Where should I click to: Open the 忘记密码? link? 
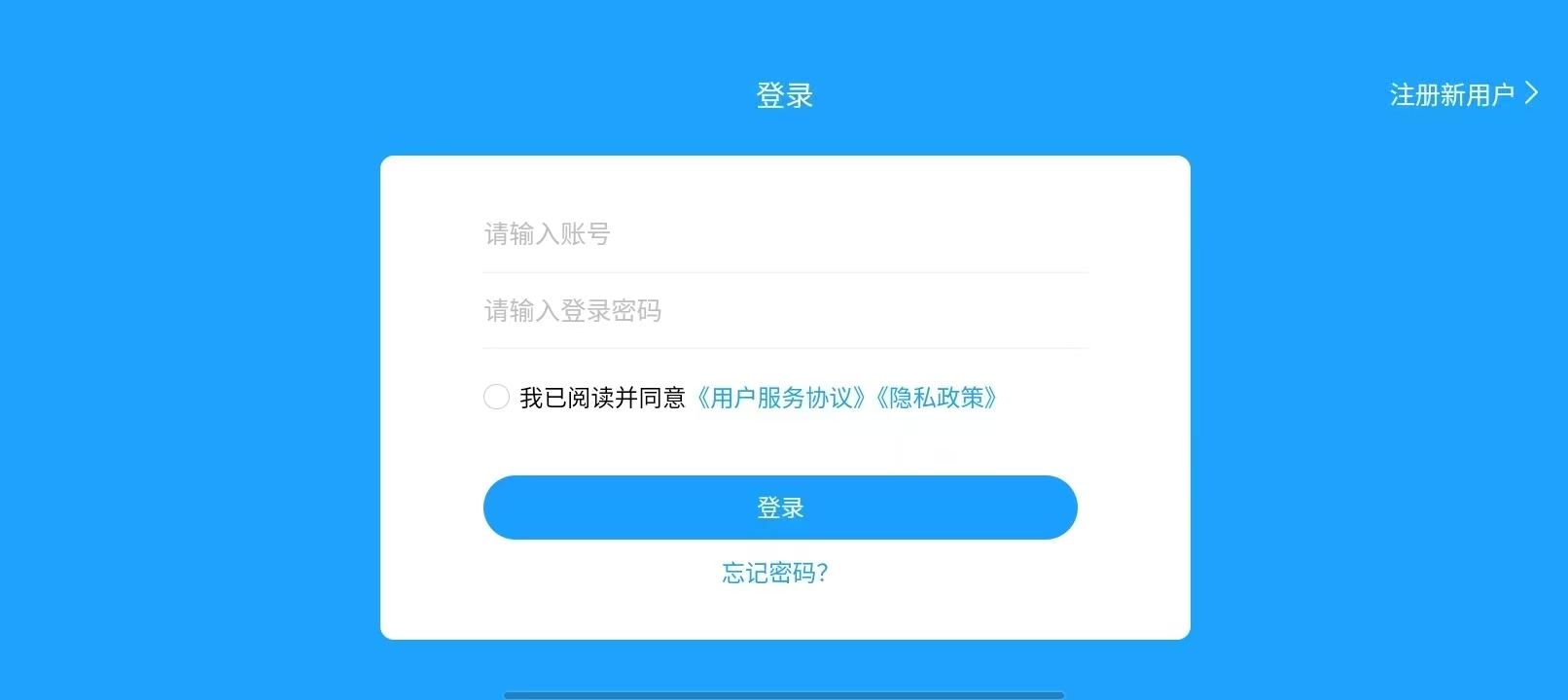[775, 573]
